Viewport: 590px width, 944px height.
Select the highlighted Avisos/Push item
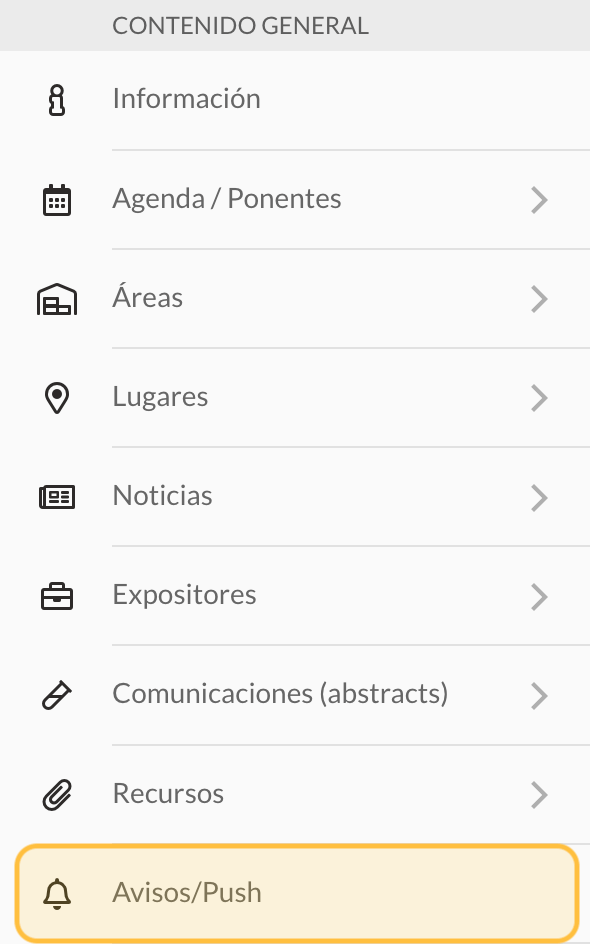[297, 893]
